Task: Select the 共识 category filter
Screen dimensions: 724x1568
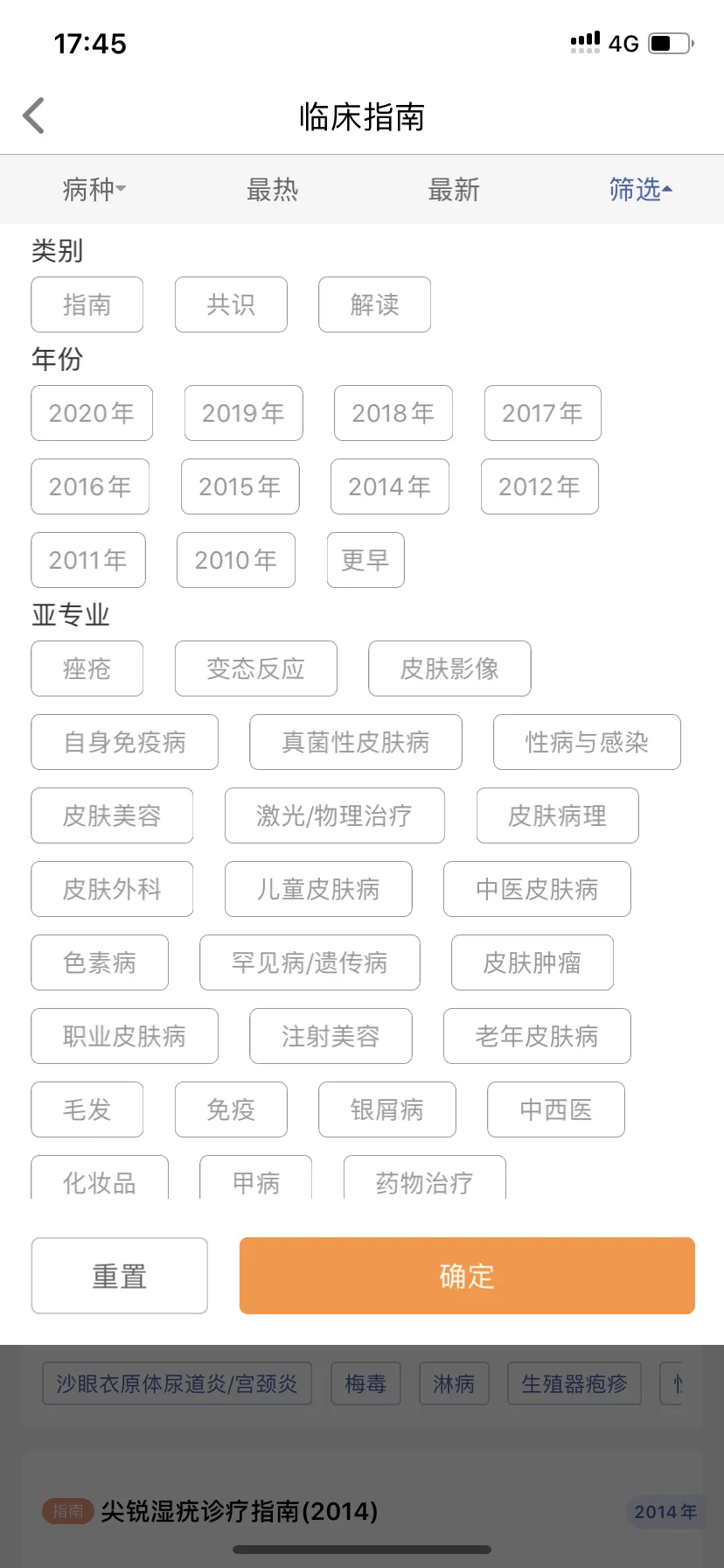Action: click(x=231, y=304)
